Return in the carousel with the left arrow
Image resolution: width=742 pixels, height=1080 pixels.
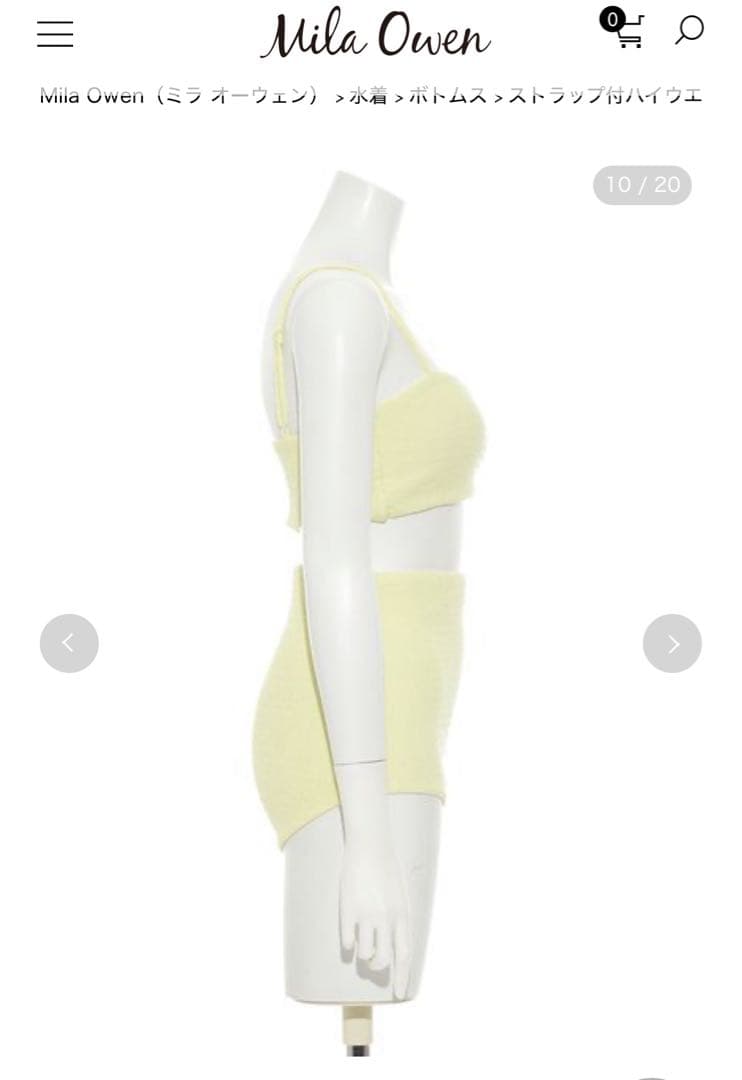click(68, 643)
